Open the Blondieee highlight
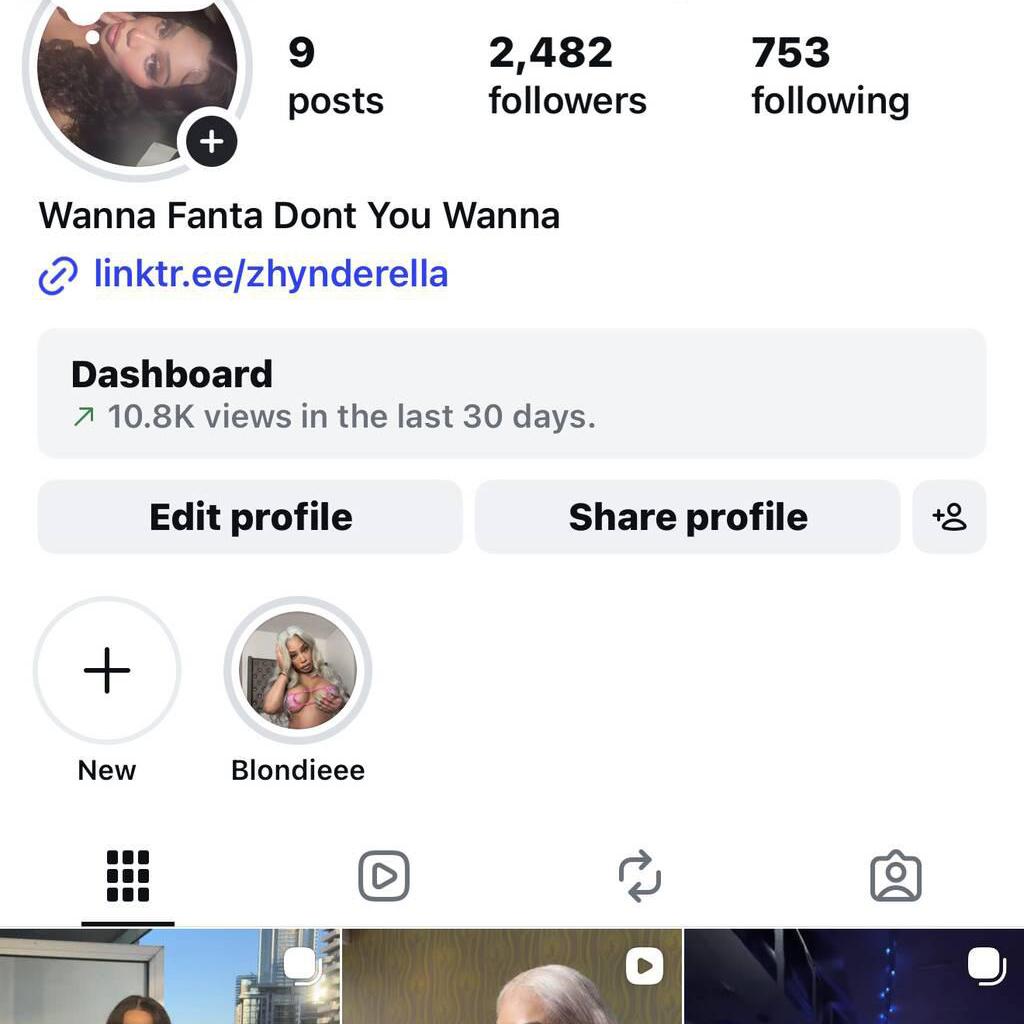This screenshot has width=1024, height=1024. click(298, 670)
